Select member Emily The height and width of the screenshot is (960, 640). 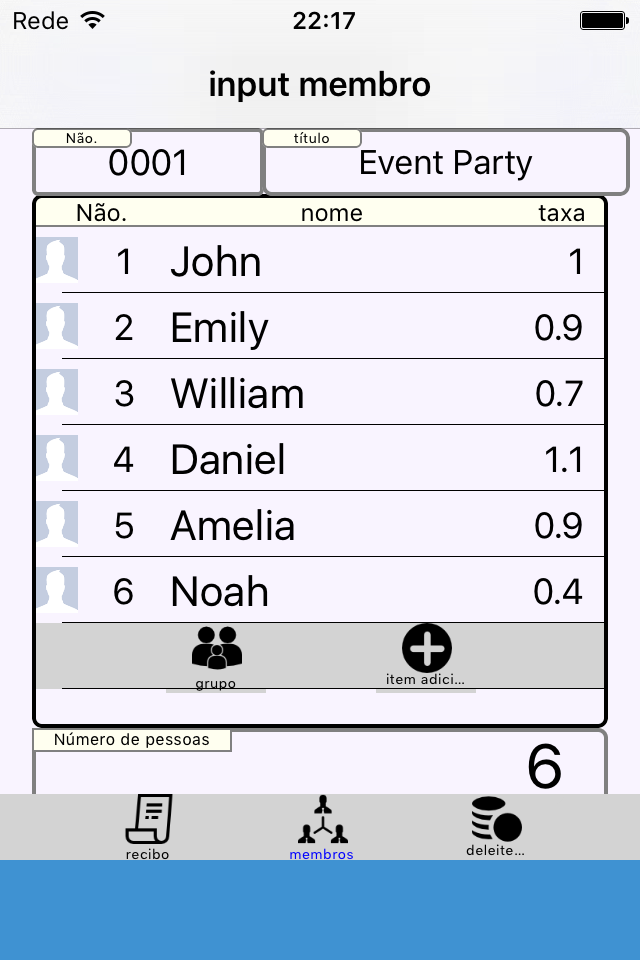pyautogui.click(x=320, y=326)
